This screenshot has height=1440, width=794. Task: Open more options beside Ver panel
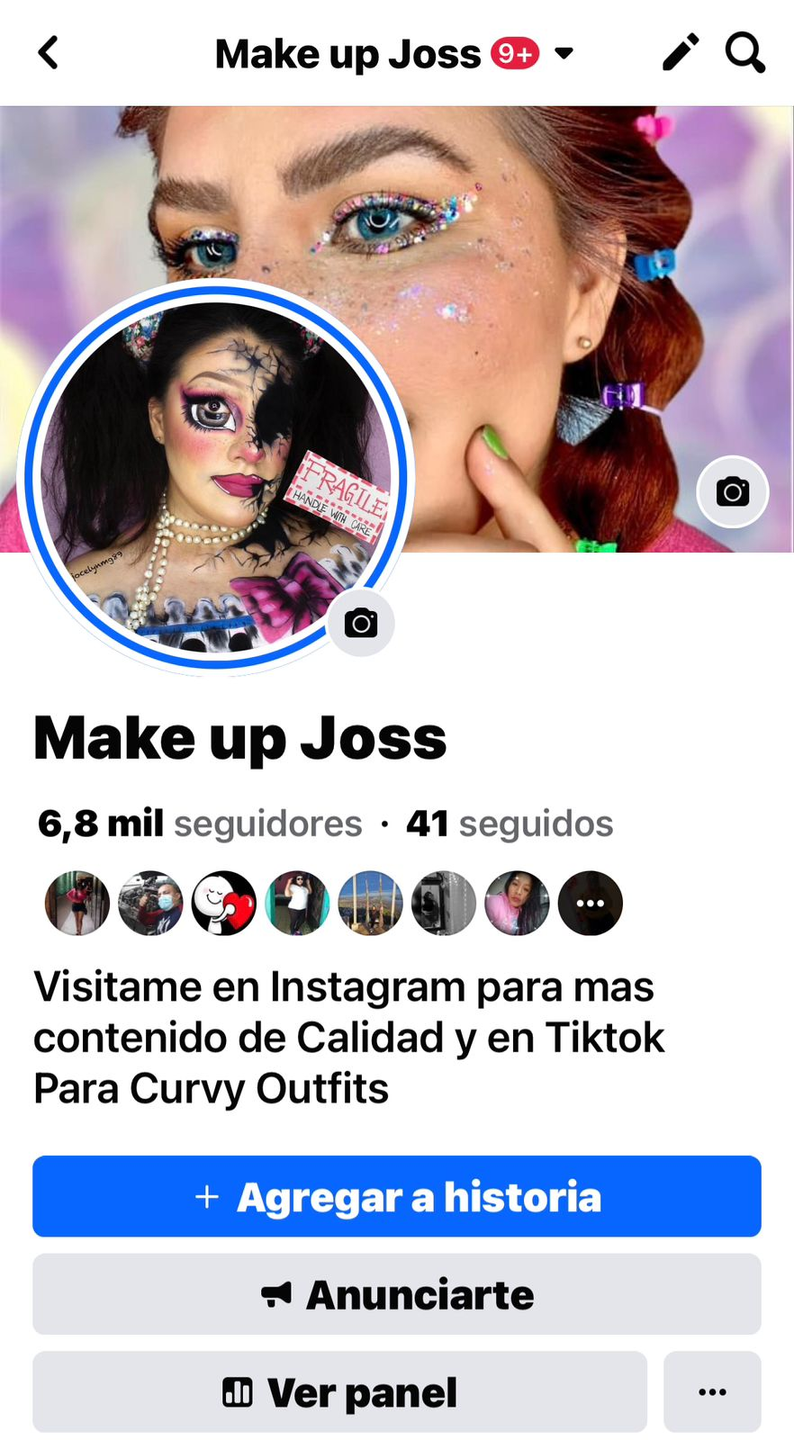click(712, 1392)
